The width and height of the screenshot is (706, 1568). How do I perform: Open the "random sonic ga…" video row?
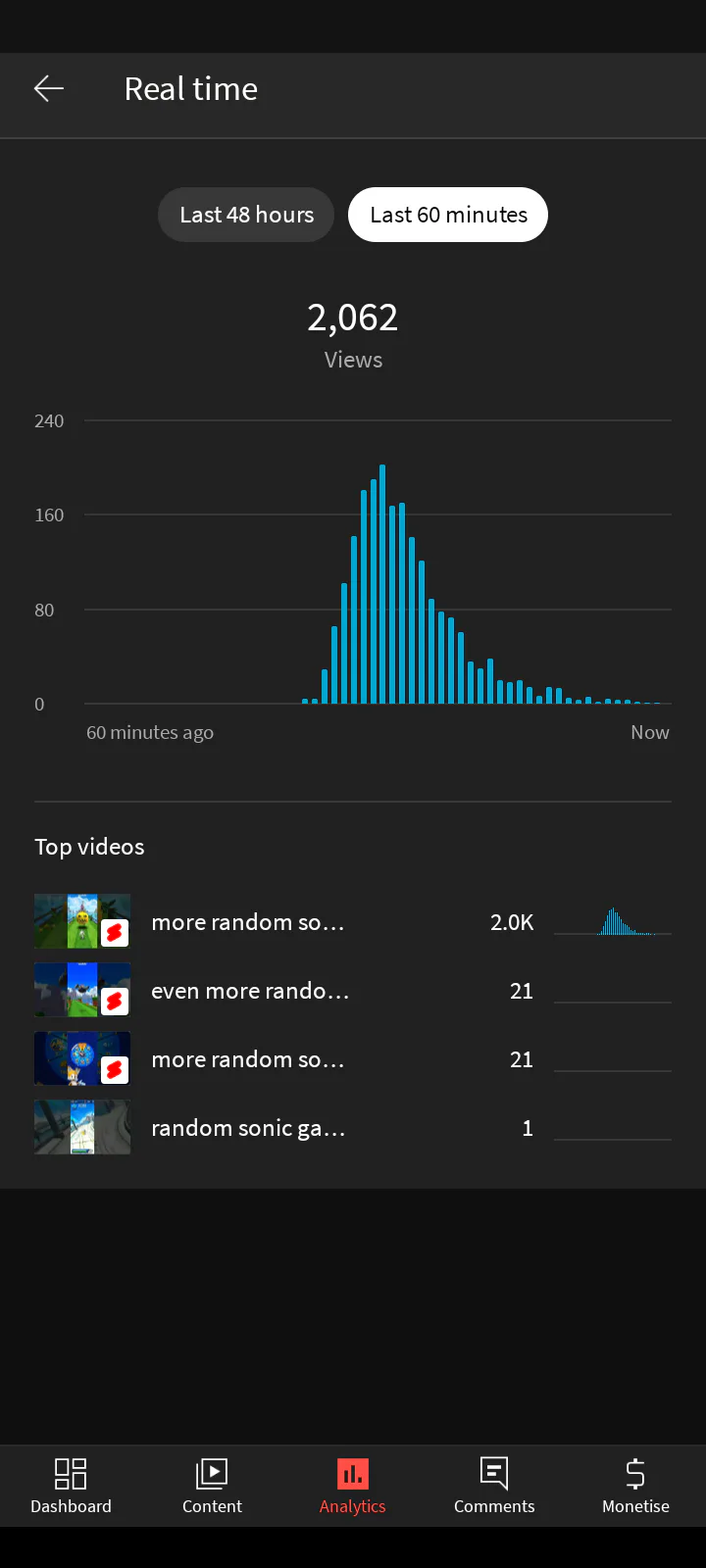point(353,1128)
